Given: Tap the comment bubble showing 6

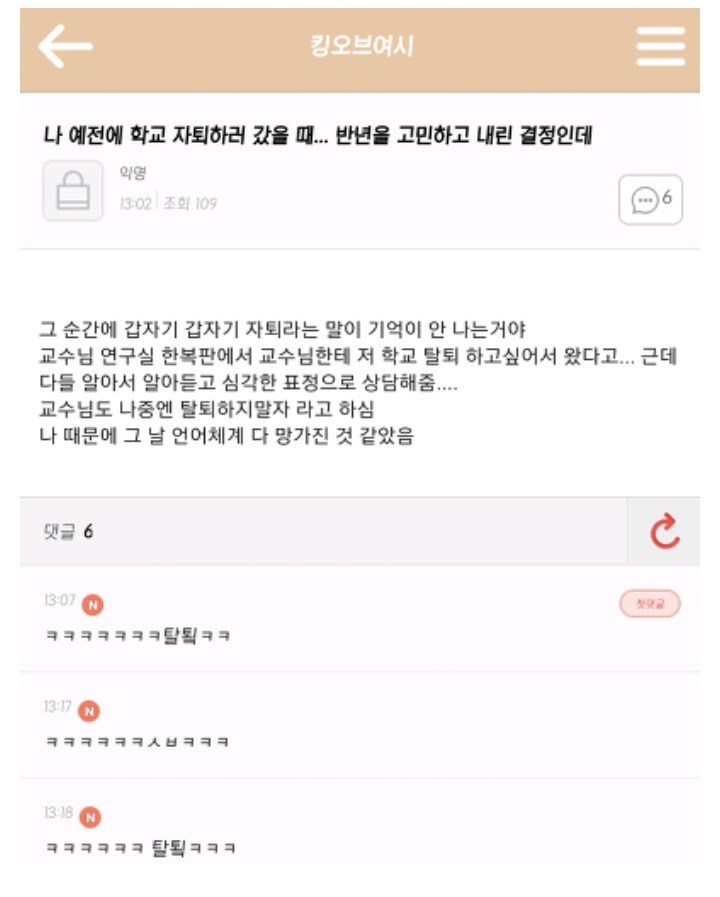Looking at the screenshot, I should point(651,200).
